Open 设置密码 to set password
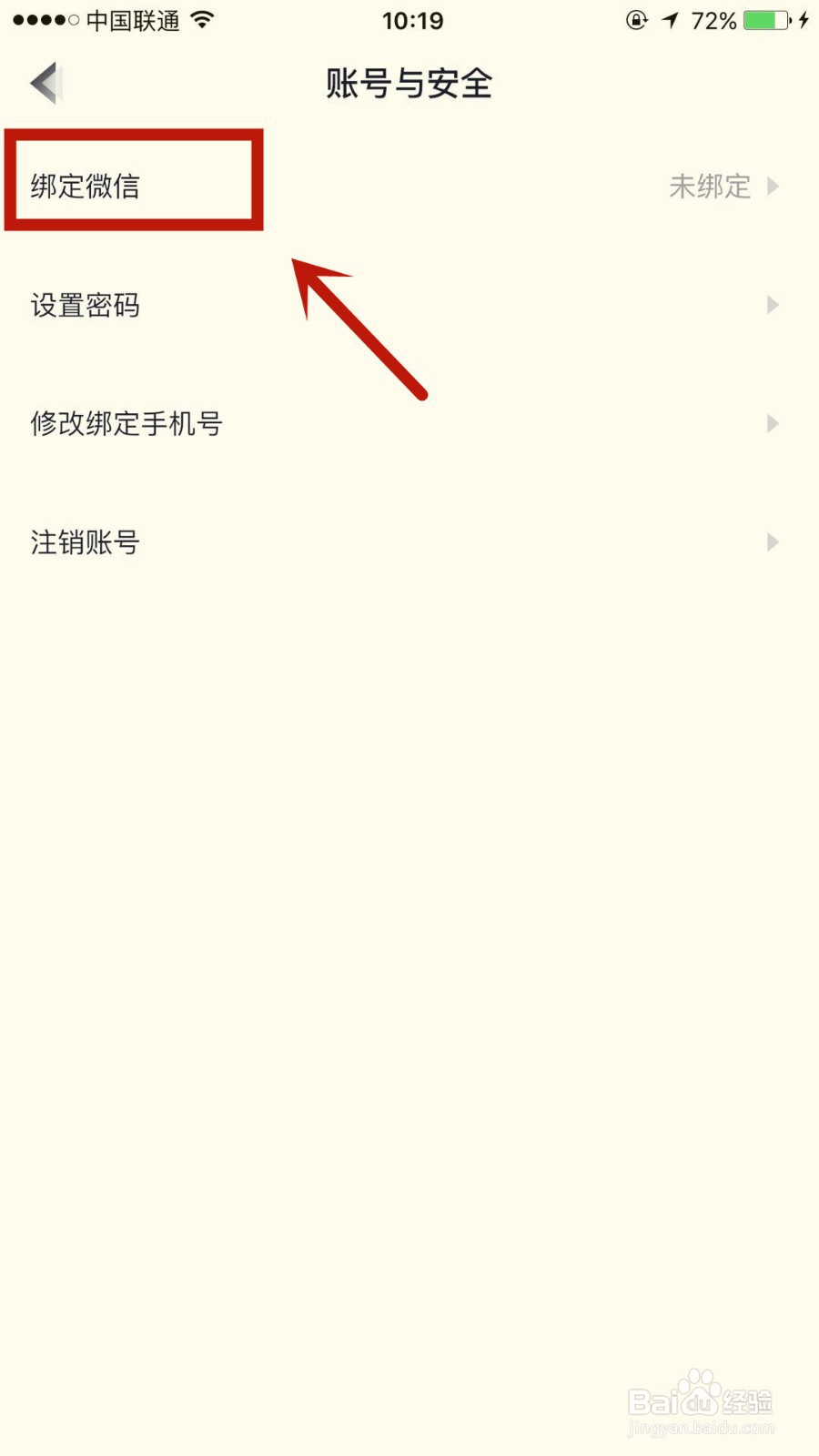The image size is (819, 1456). click(85, 306)
